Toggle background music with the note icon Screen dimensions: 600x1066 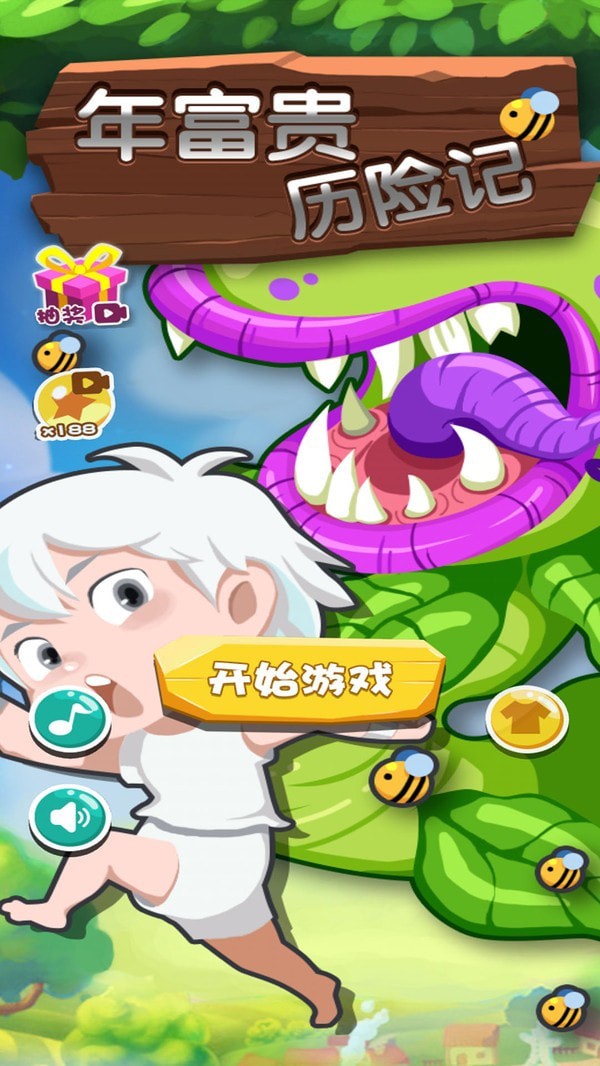pos(69,720)
